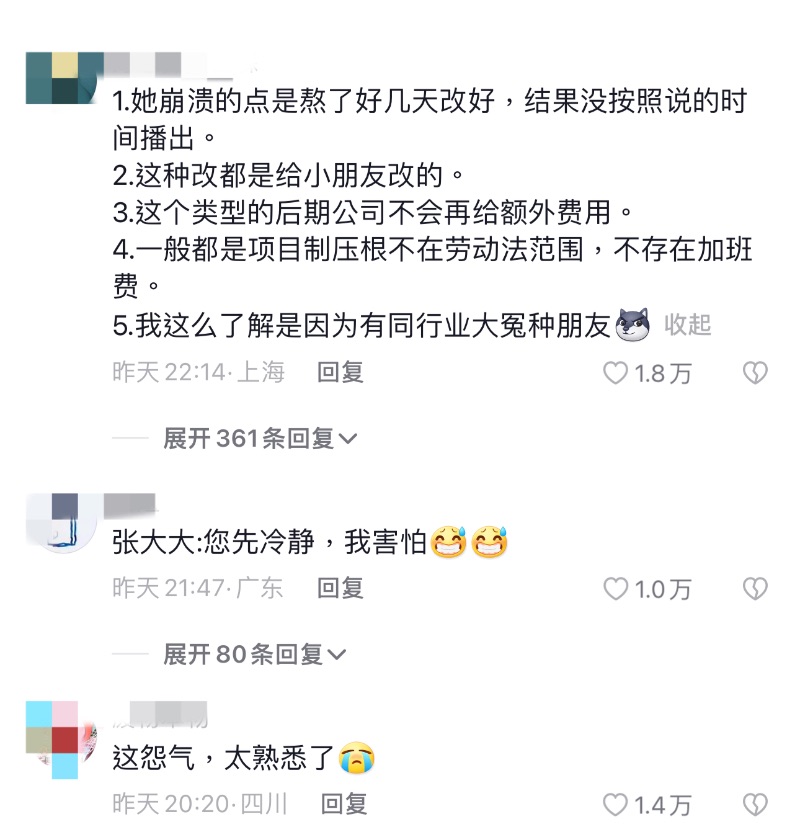Open avatar of first commenter

62,78
